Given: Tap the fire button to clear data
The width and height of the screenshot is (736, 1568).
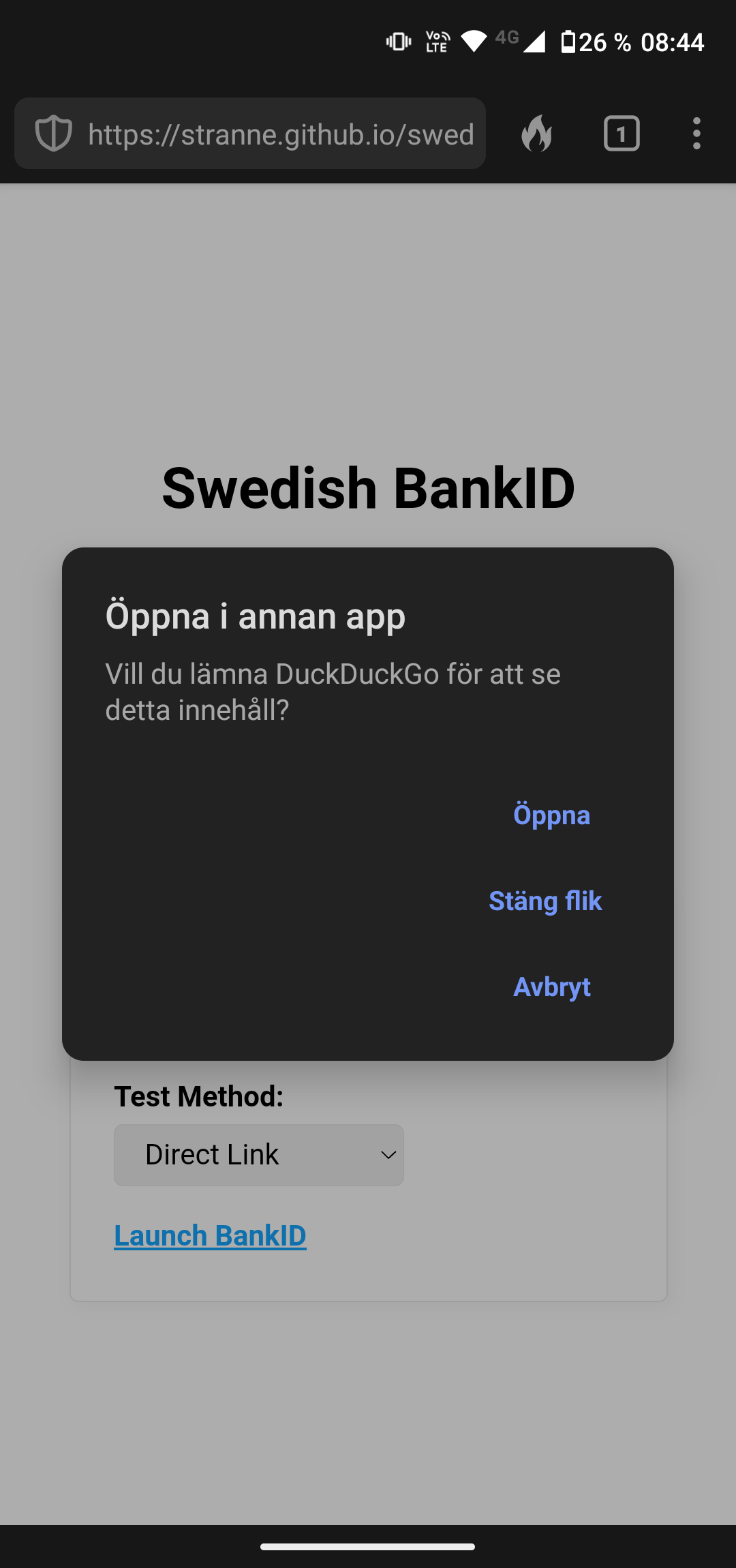Looking at the screenshot, I should click(x=537, y=134).
